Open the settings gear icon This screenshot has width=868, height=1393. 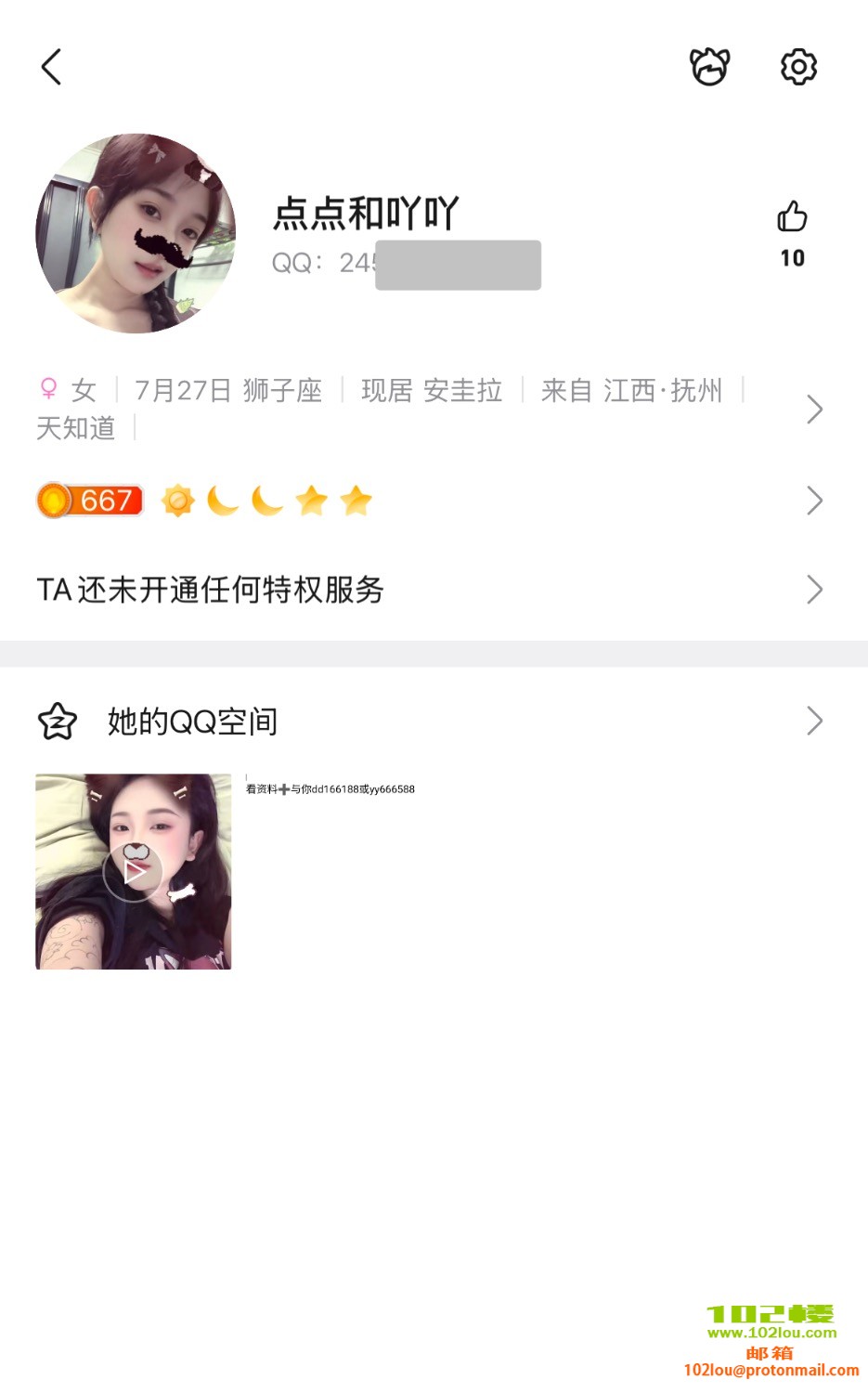pos(798,67)
